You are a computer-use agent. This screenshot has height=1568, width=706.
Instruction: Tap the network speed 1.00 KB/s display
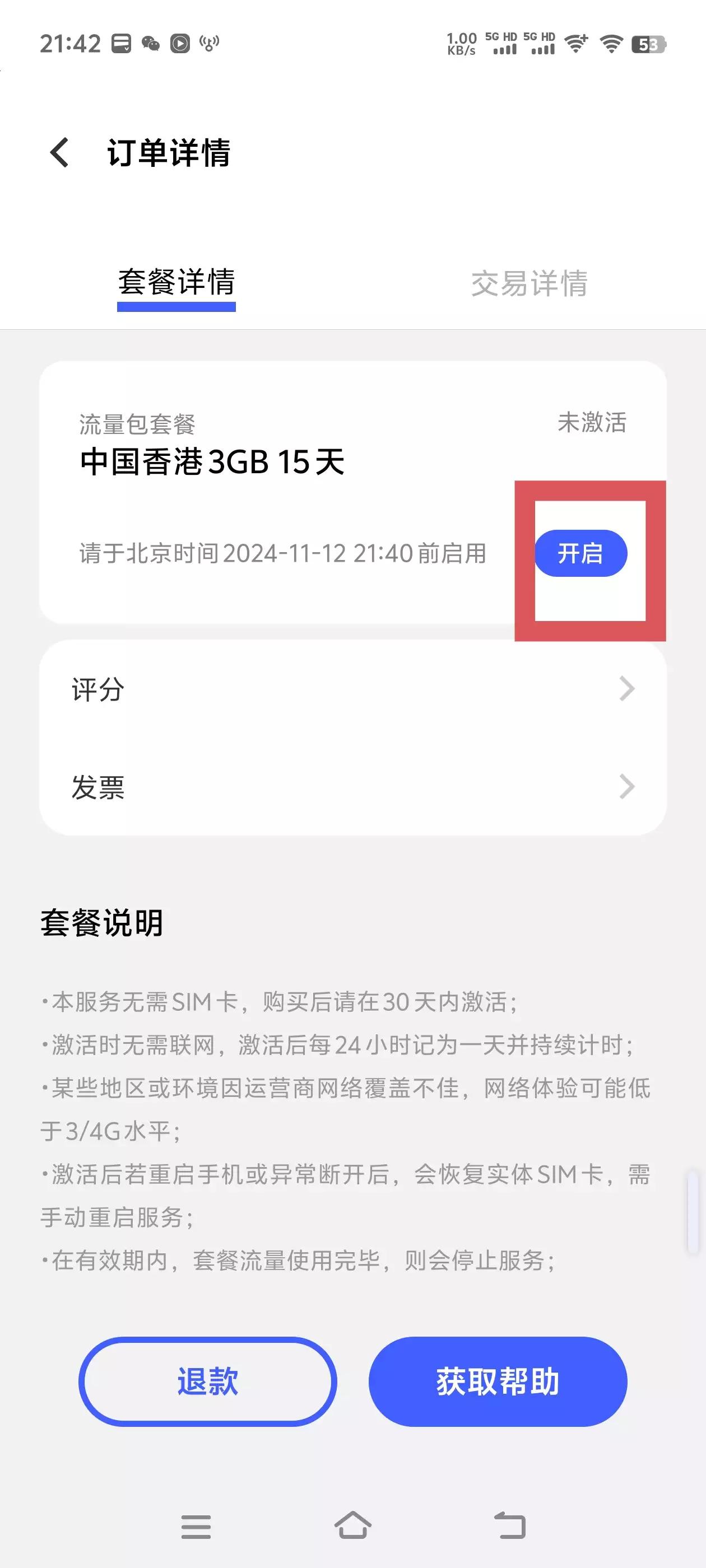pos(460,44)
